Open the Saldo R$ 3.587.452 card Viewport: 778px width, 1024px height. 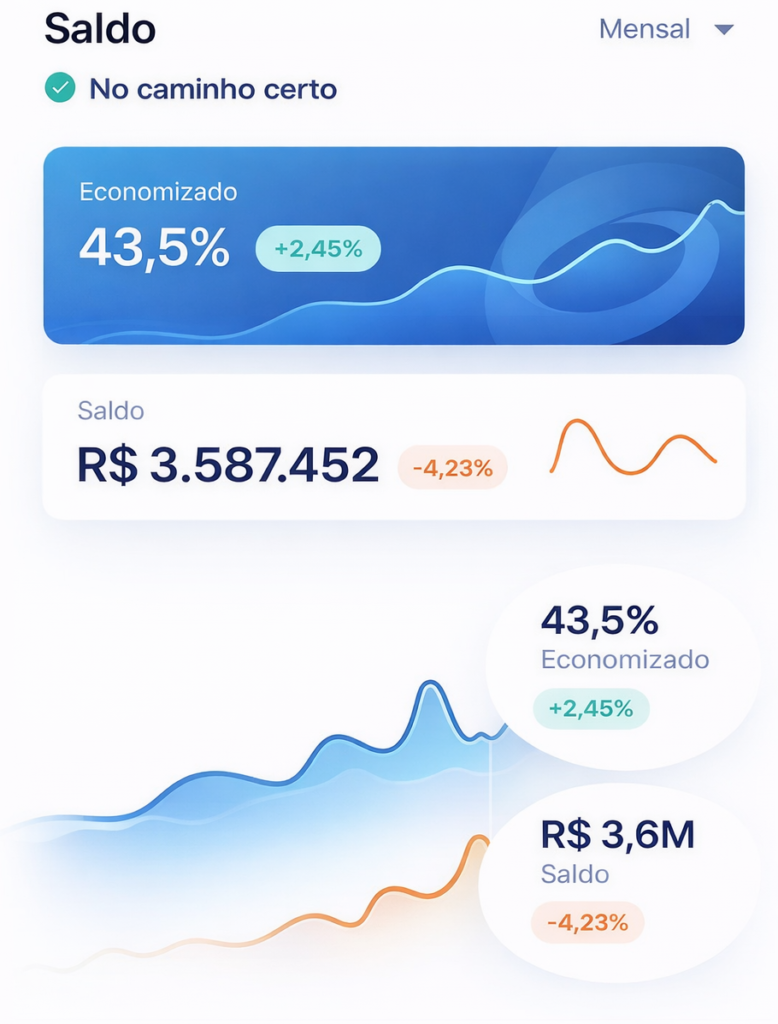click(393, 447)
